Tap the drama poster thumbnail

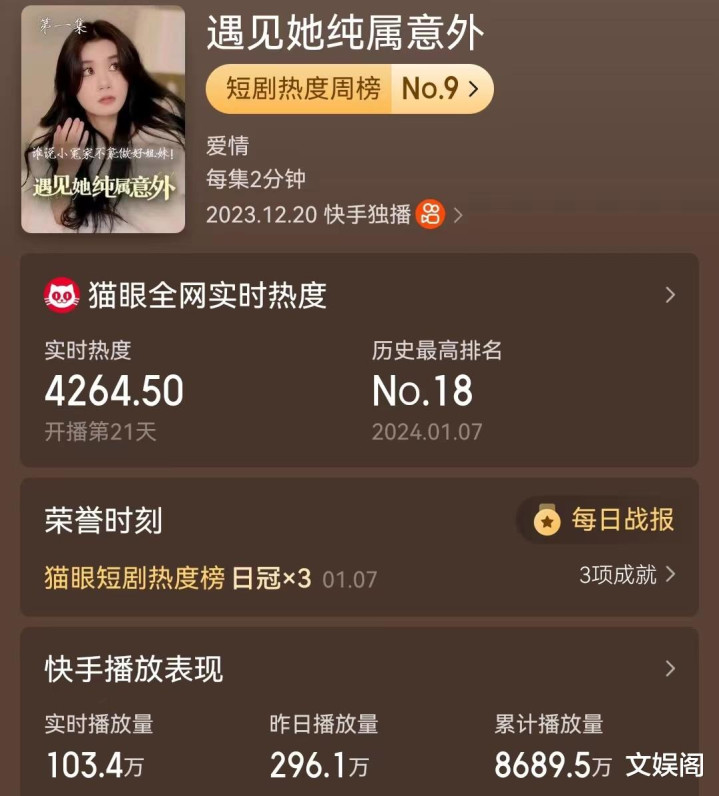pyautogui.click(x=103, y=119)
